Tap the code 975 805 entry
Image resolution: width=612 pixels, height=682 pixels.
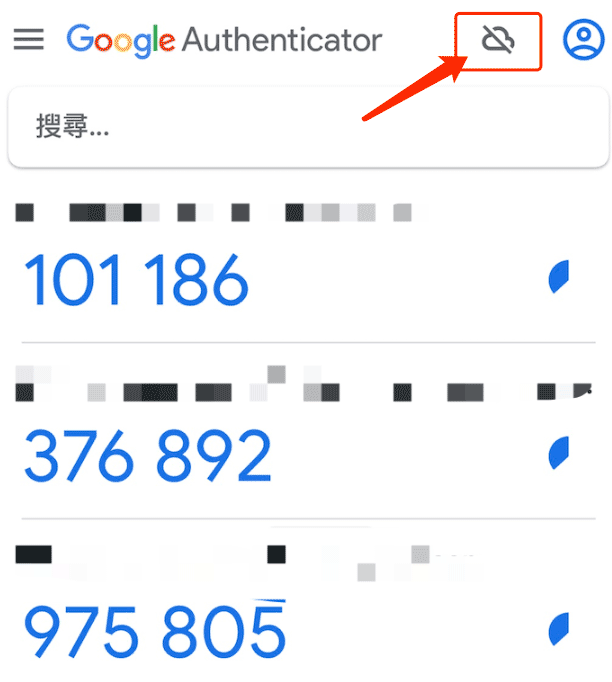pyautogui.click(x=154, y=631)
